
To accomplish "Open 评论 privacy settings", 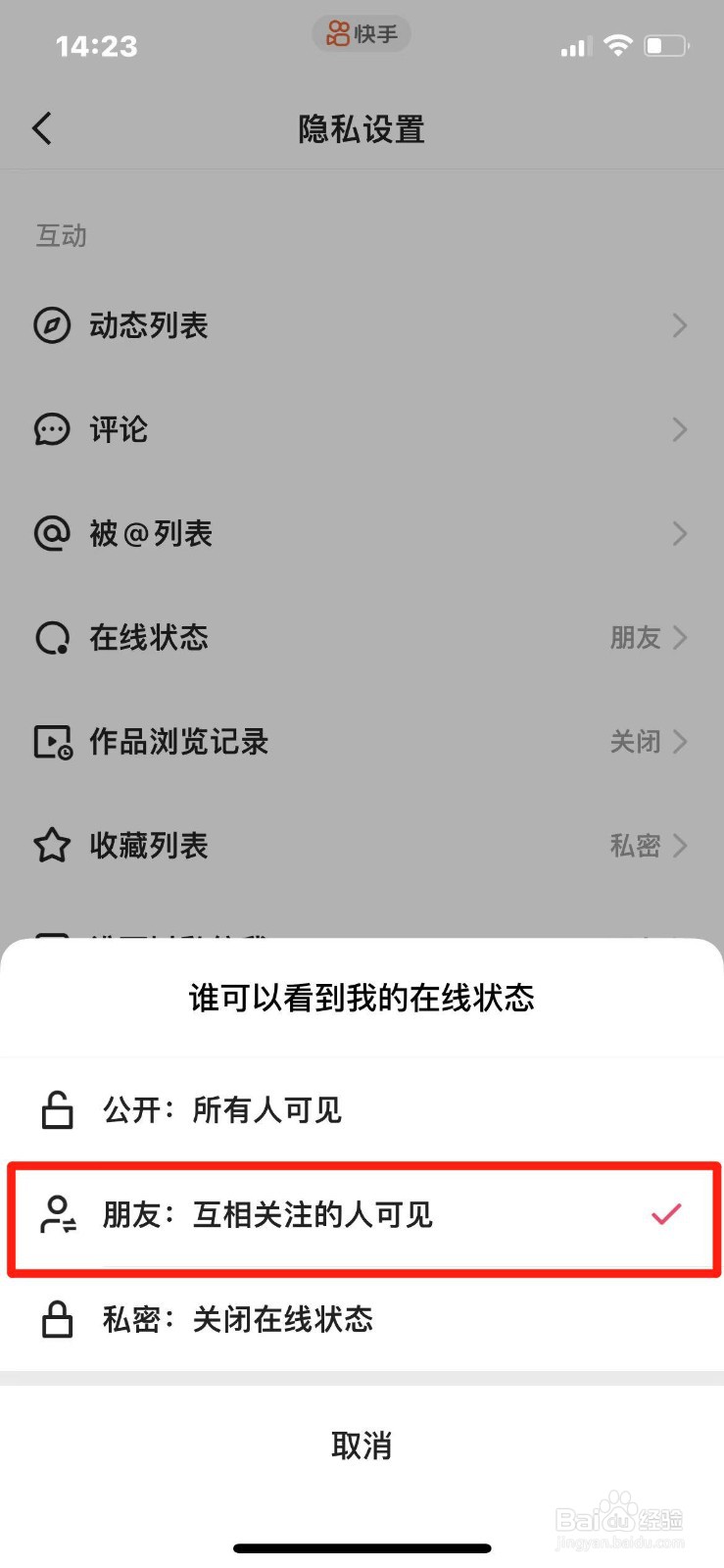I will pyautogui.click(x=362, y=429).
